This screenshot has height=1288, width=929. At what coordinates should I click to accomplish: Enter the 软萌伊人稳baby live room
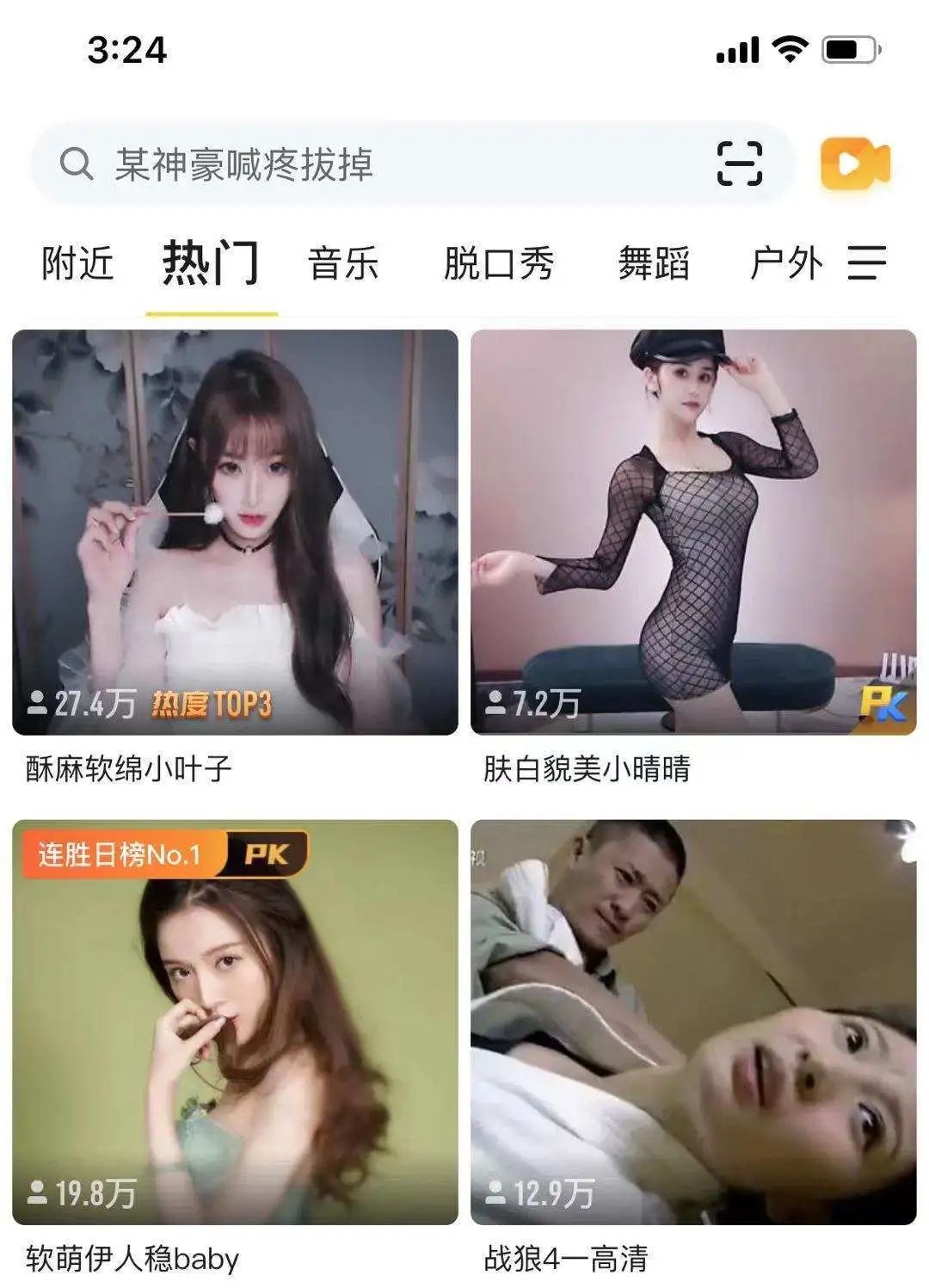[235, 1022]
